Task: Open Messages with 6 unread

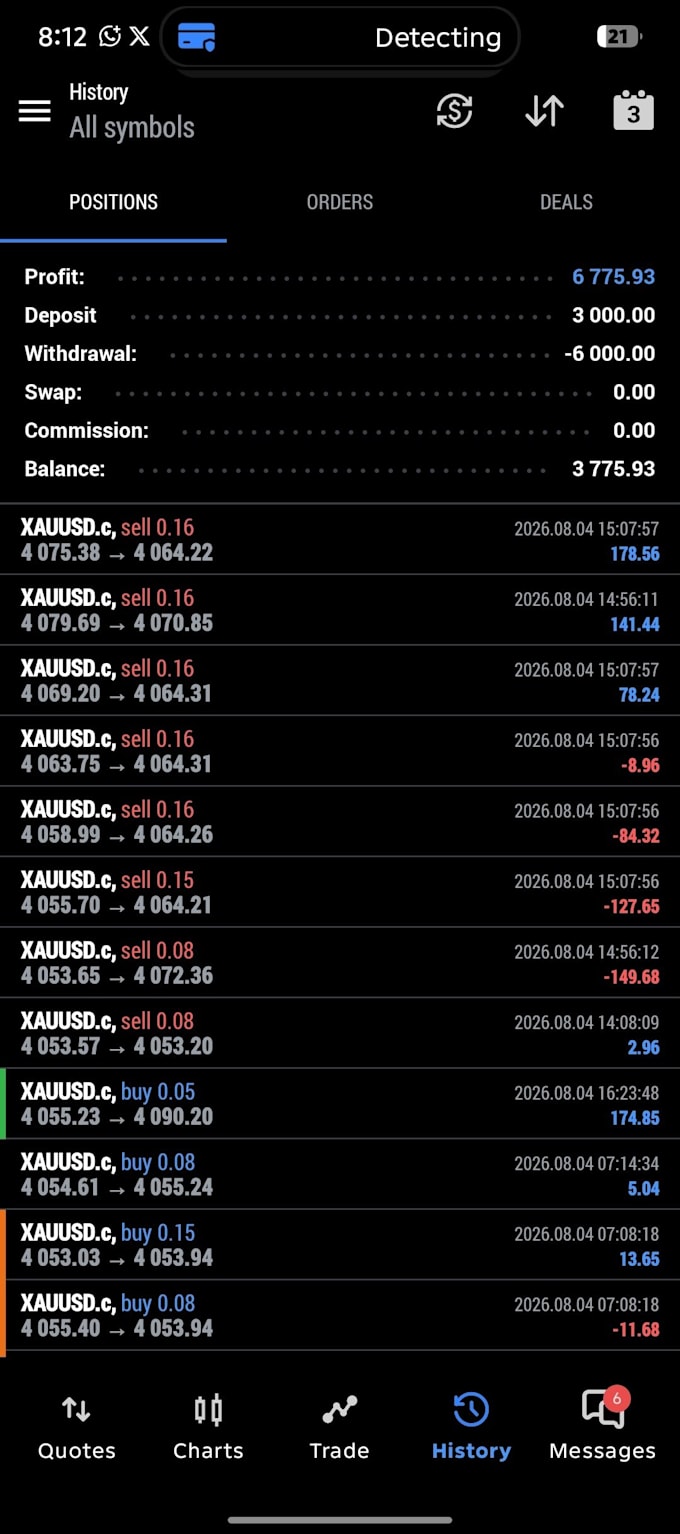Action: 603,1428
